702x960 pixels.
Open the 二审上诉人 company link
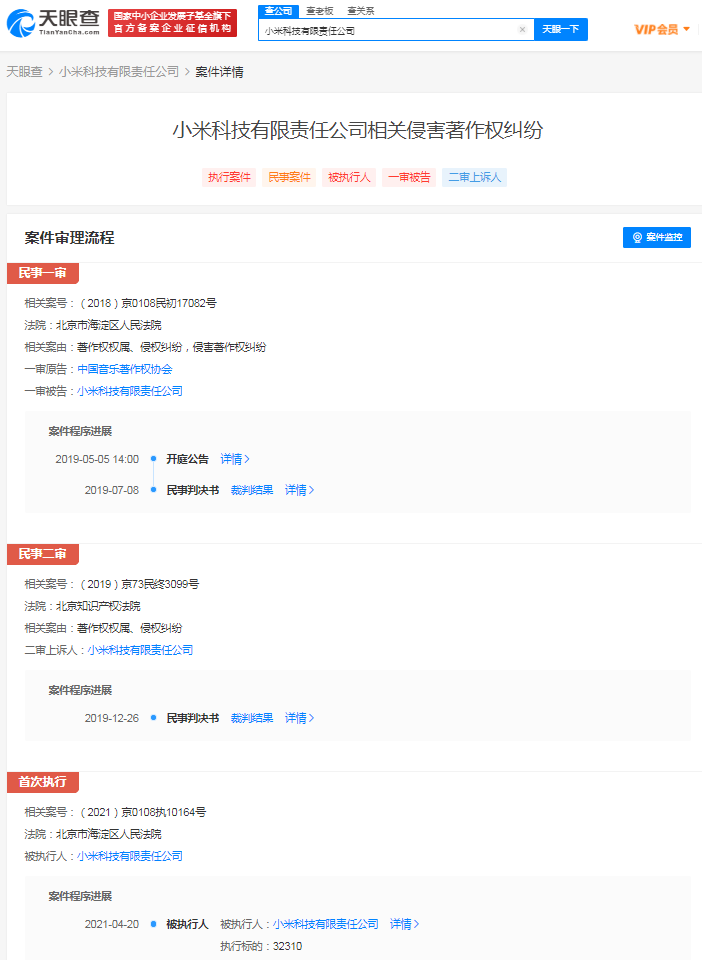pyautogui.click(x=140, y=650)
